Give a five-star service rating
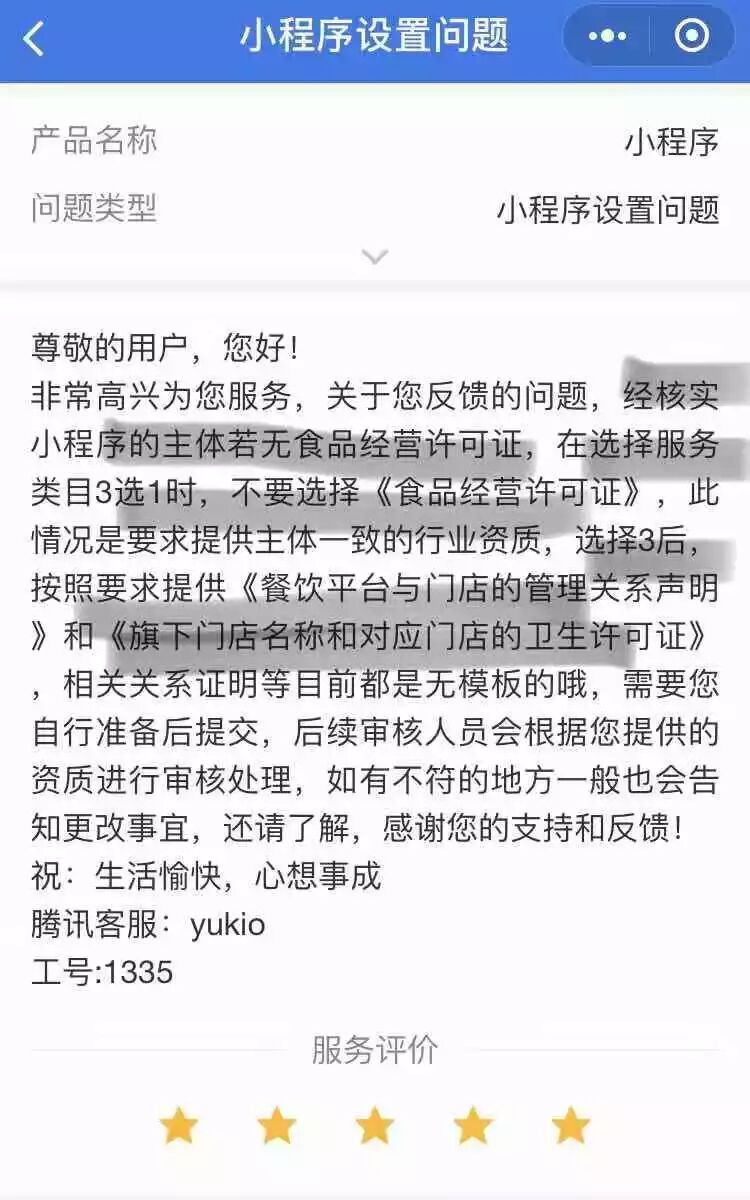 [x=571, y=1126]
